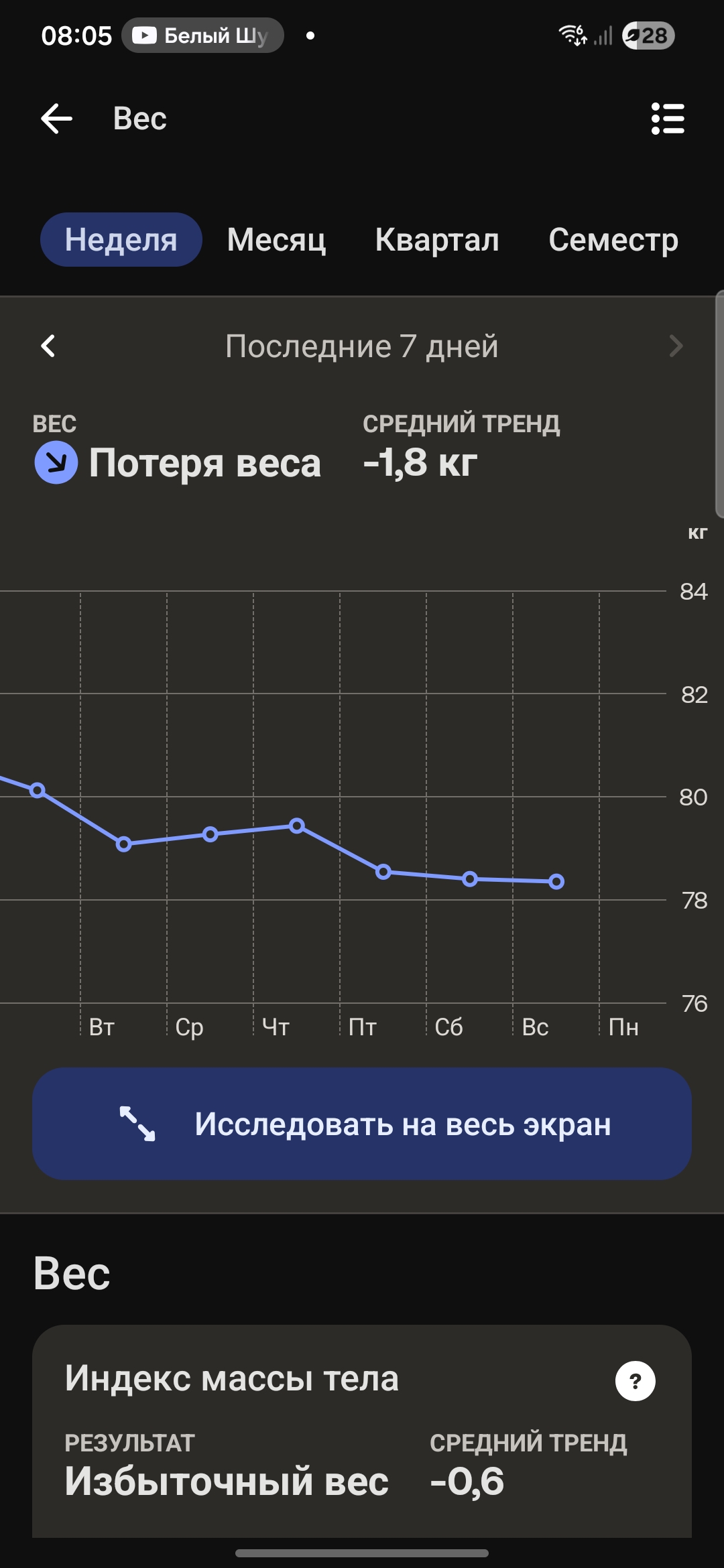The image size is (724, 1568).
Task: Show the Семестр period
Action: pos(613,240)
